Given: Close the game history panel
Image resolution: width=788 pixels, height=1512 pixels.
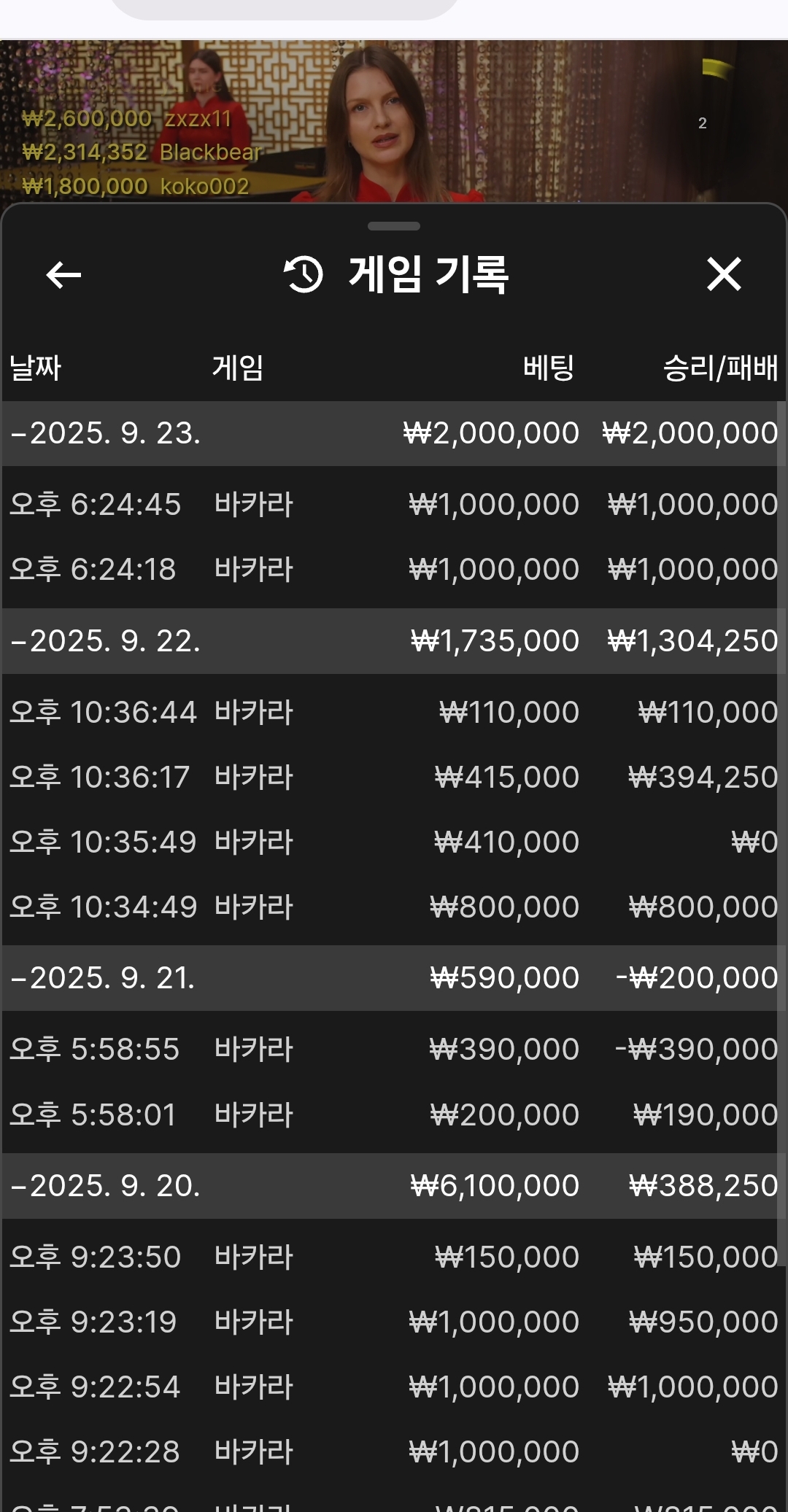Looking at the screenshot, I should 724,274.
